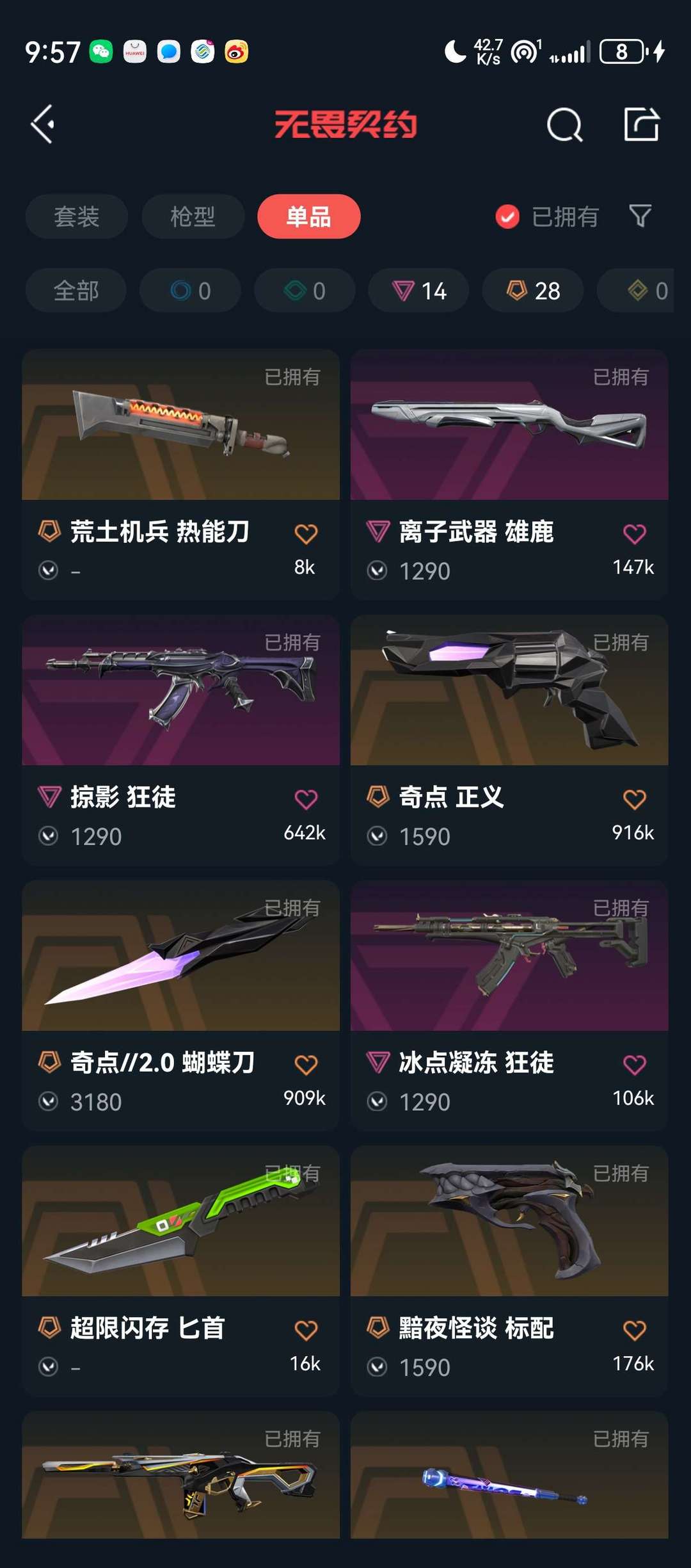Switch to the 套装 tab

[76, 216]
